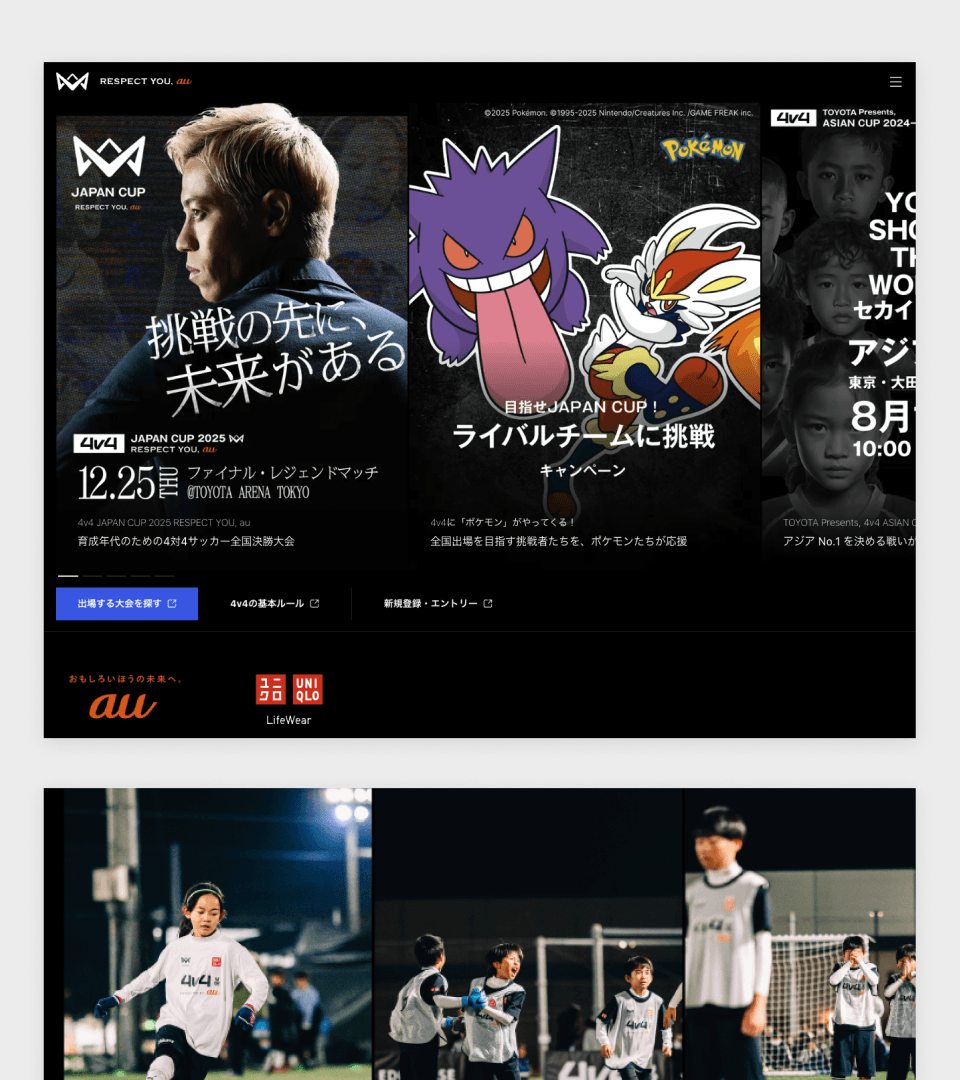Open 新規登録・エントリー link
This screenshot has height=1080, width=960.
(x=437, y=604)
